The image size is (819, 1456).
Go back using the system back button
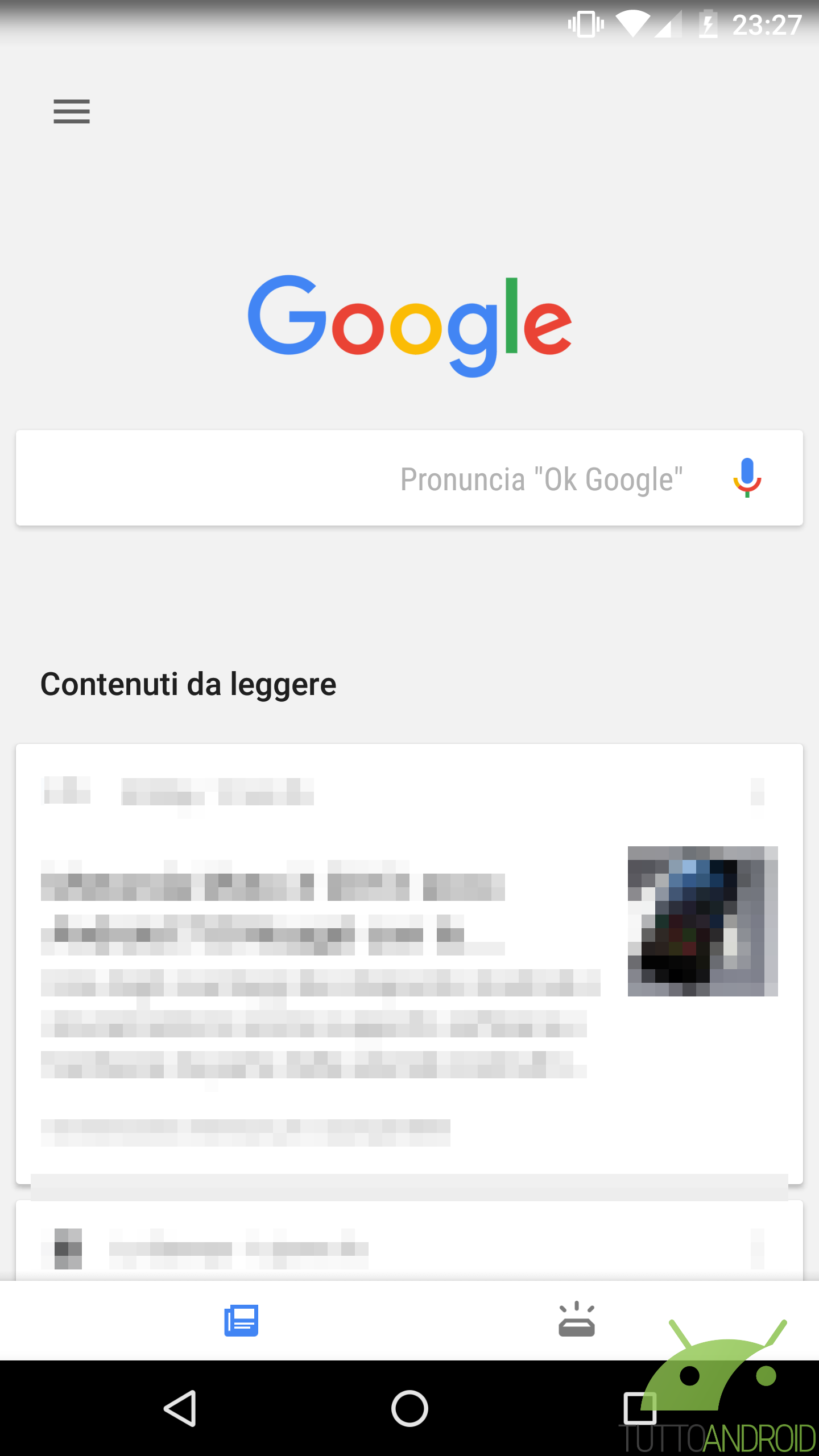pyautogui.click(x=180, y=1408)
